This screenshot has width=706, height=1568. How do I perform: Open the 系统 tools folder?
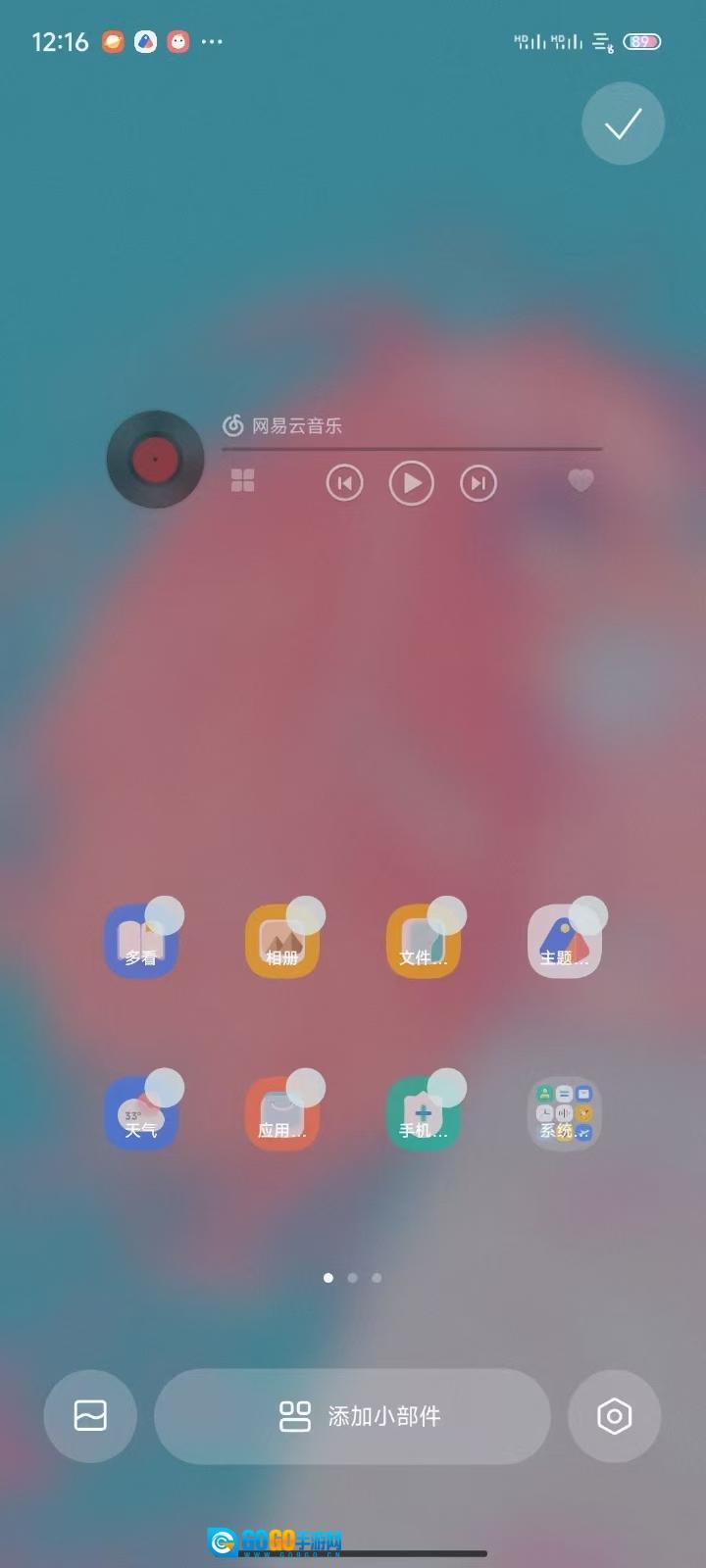[x=565, y=1113]
